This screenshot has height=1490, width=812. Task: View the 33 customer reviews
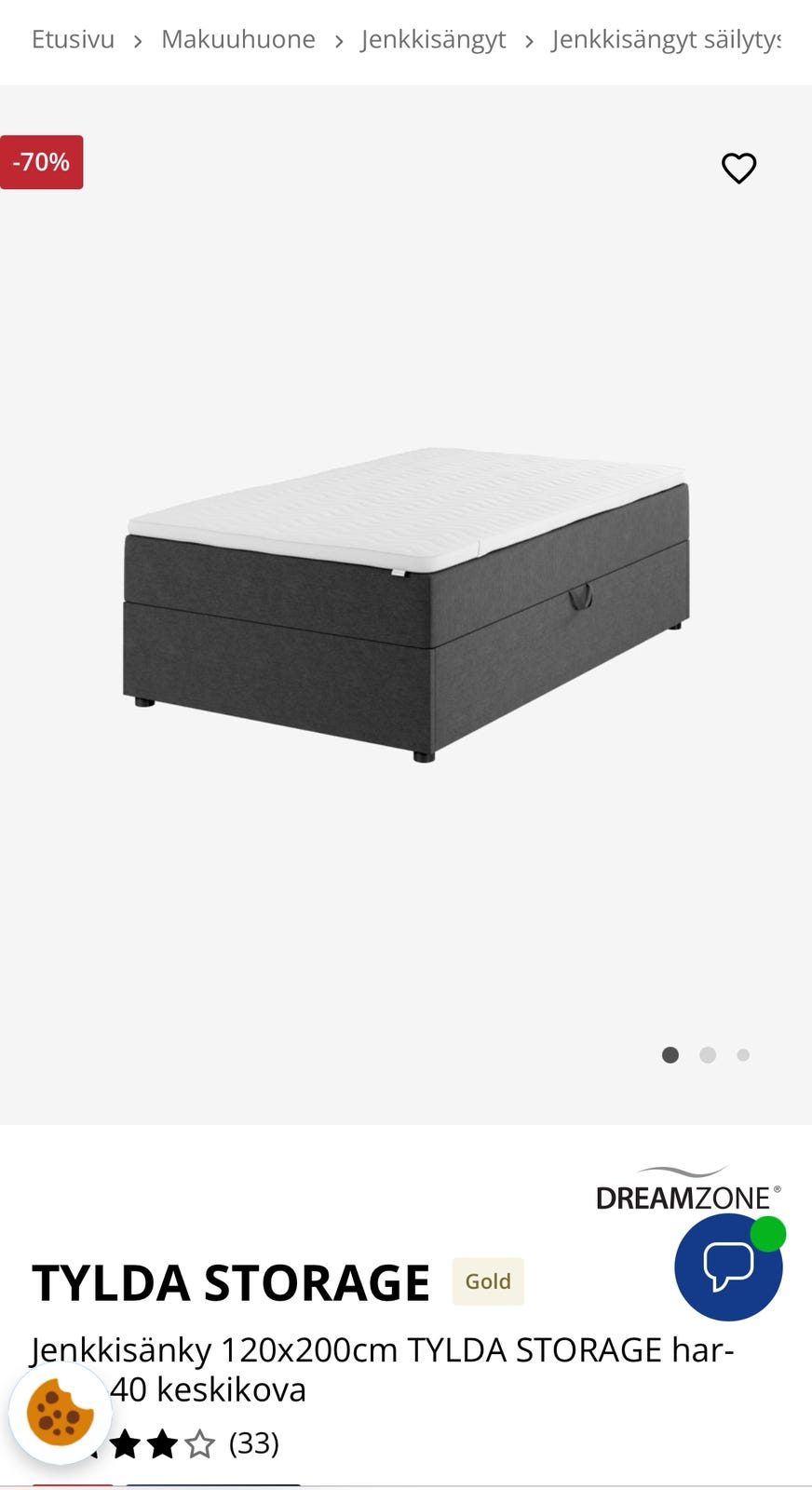point(253,1443)
